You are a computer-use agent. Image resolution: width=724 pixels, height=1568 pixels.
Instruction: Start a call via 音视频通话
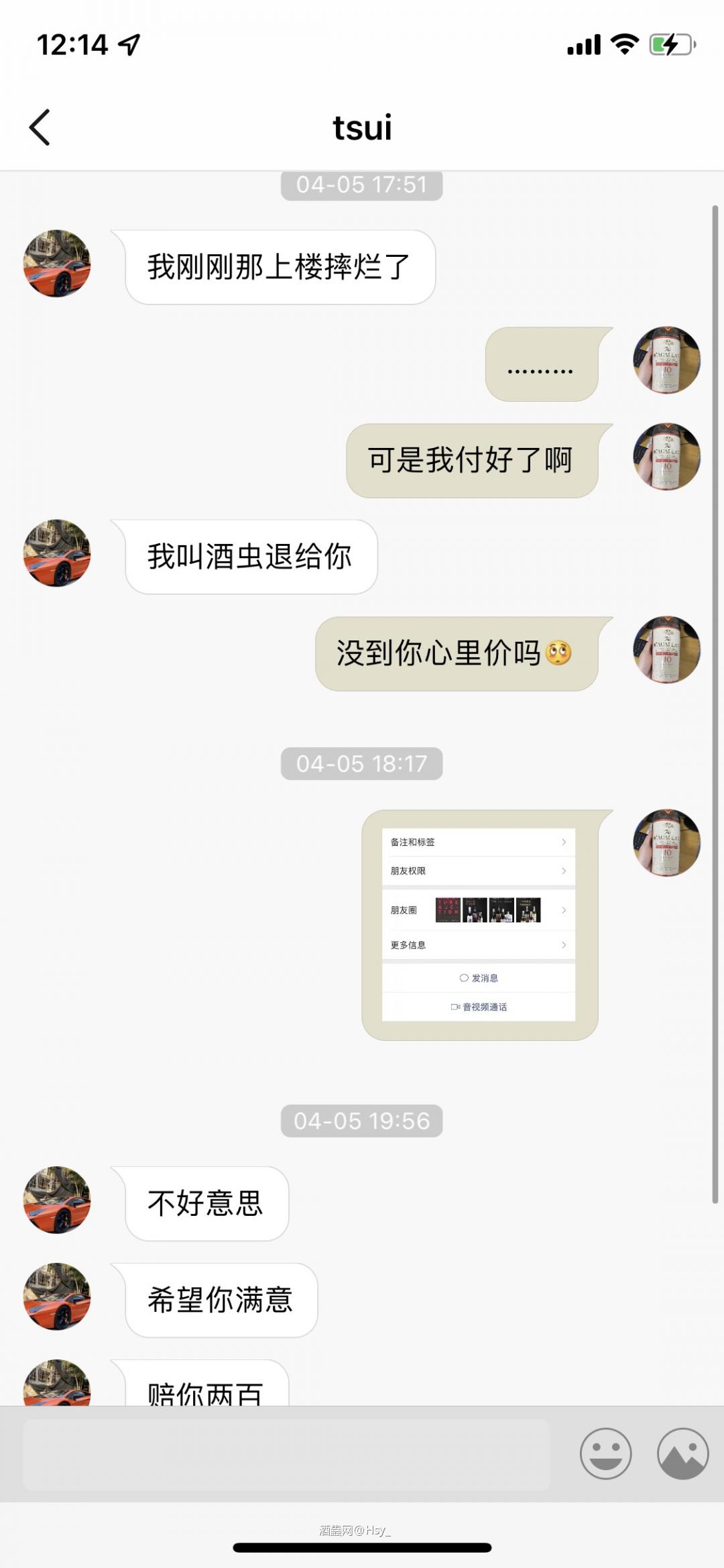[477, 1007]
